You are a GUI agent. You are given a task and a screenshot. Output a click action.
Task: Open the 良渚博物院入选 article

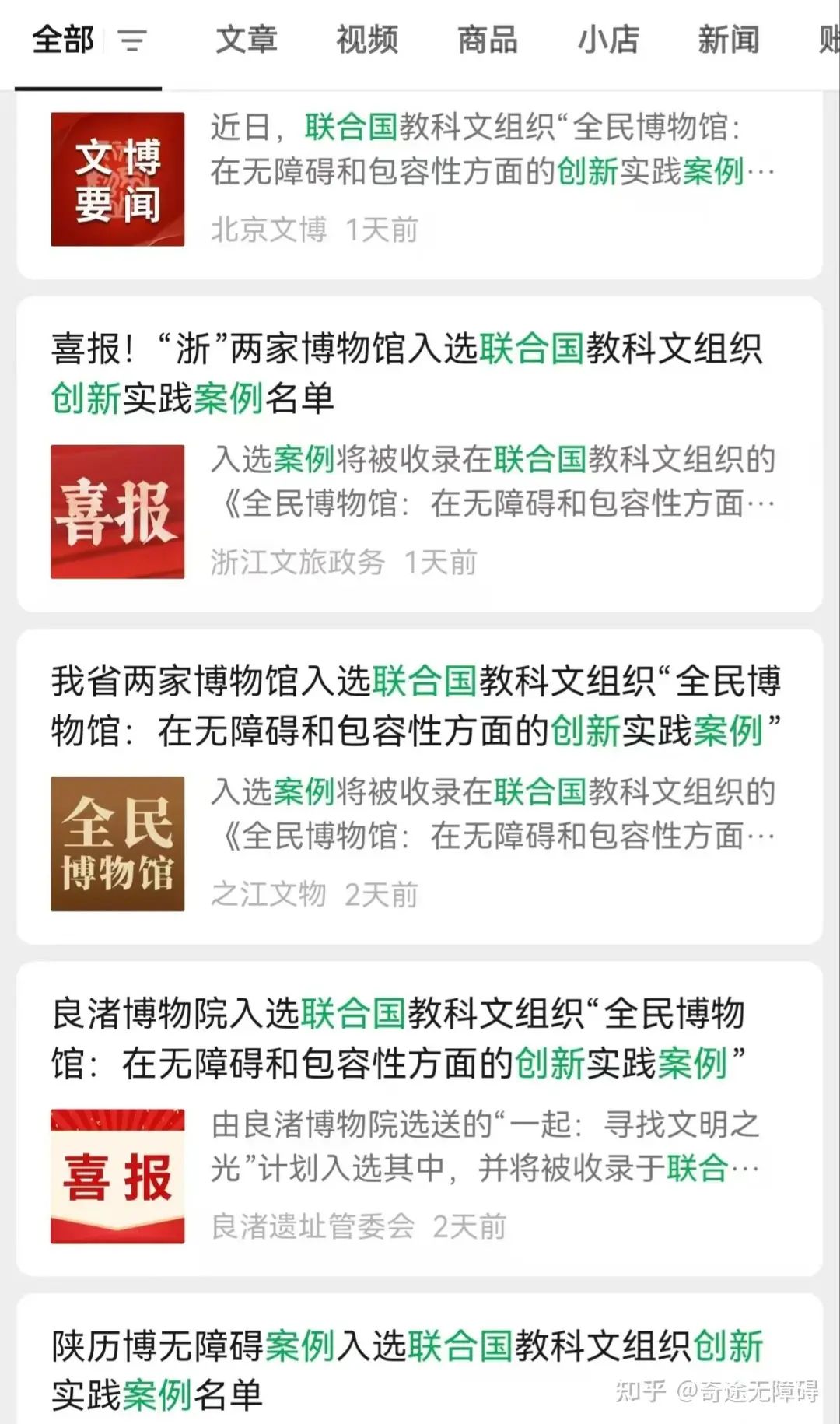pos(419,1119)
